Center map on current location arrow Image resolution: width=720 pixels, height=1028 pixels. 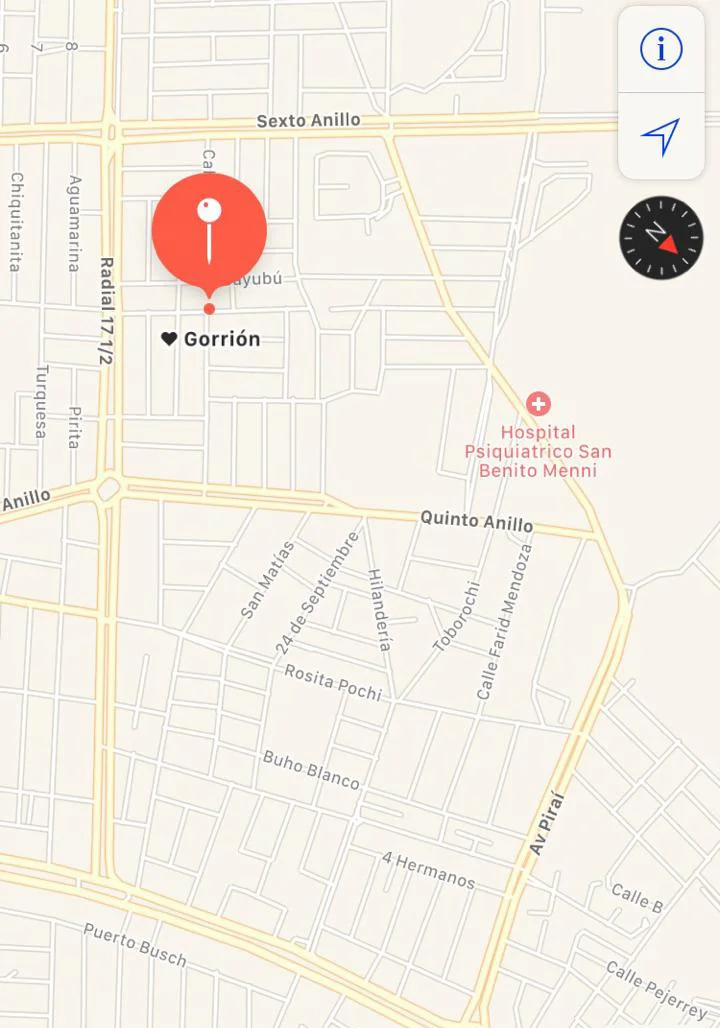click(661, 137)
